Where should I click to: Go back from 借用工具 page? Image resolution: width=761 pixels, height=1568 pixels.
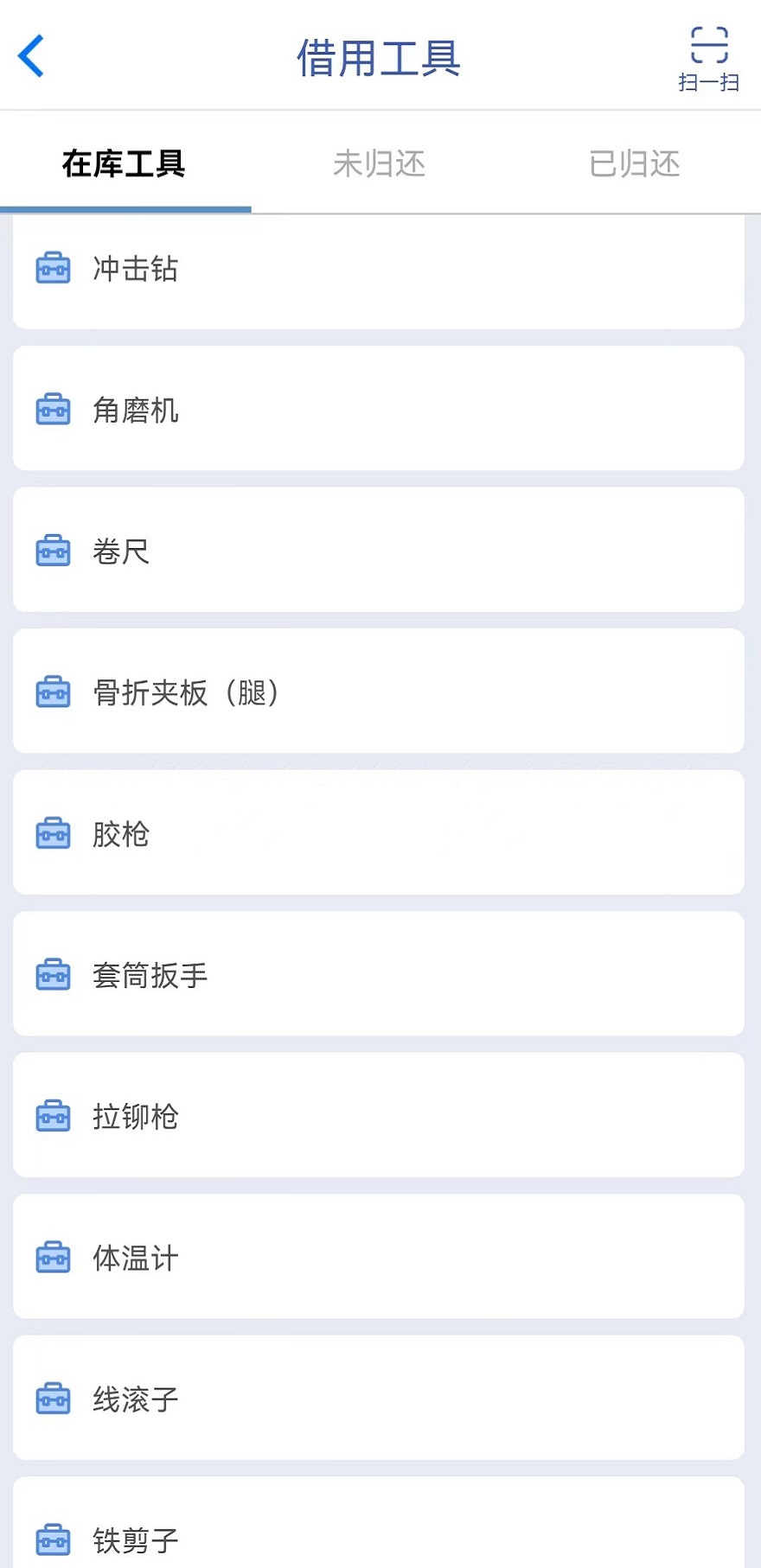31,56
